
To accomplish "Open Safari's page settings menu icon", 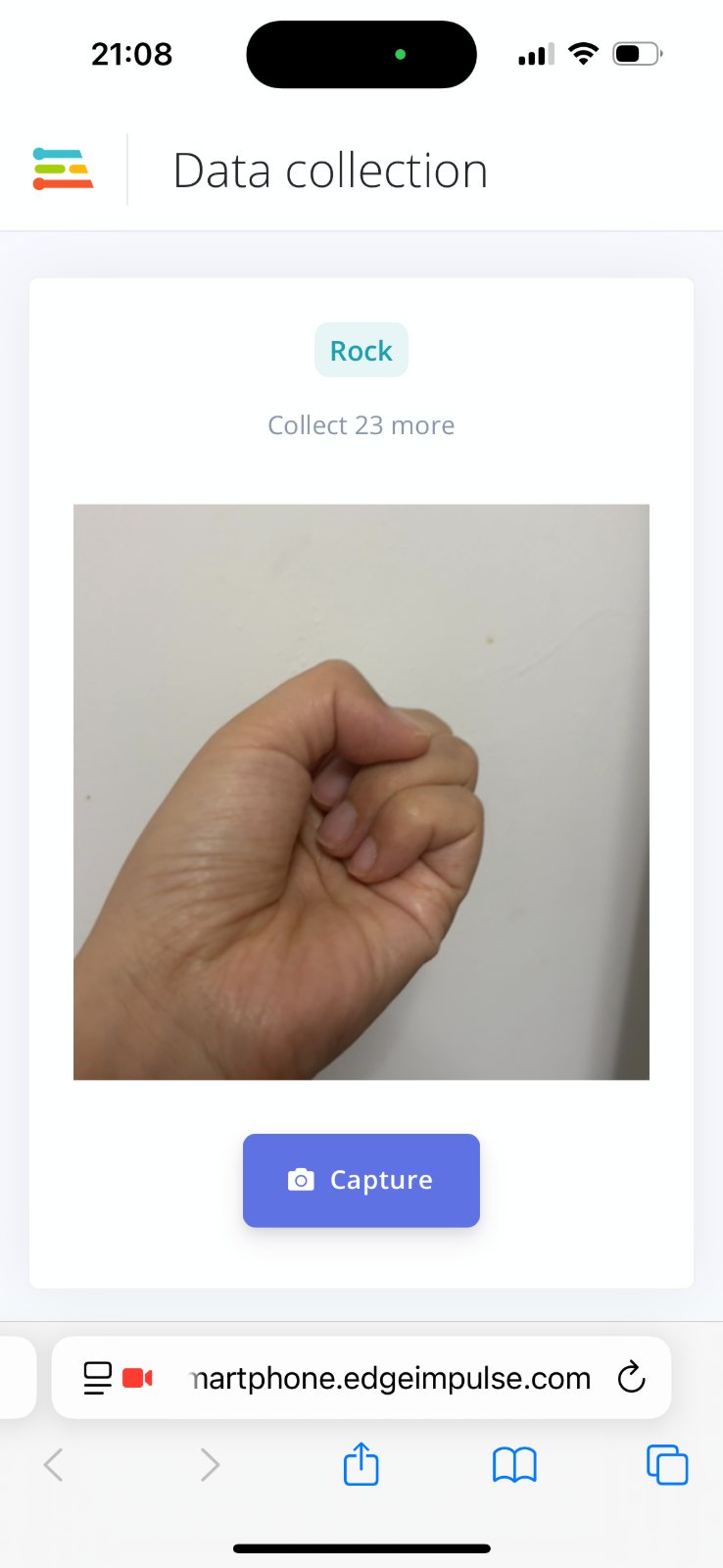I will [97, 1378].
